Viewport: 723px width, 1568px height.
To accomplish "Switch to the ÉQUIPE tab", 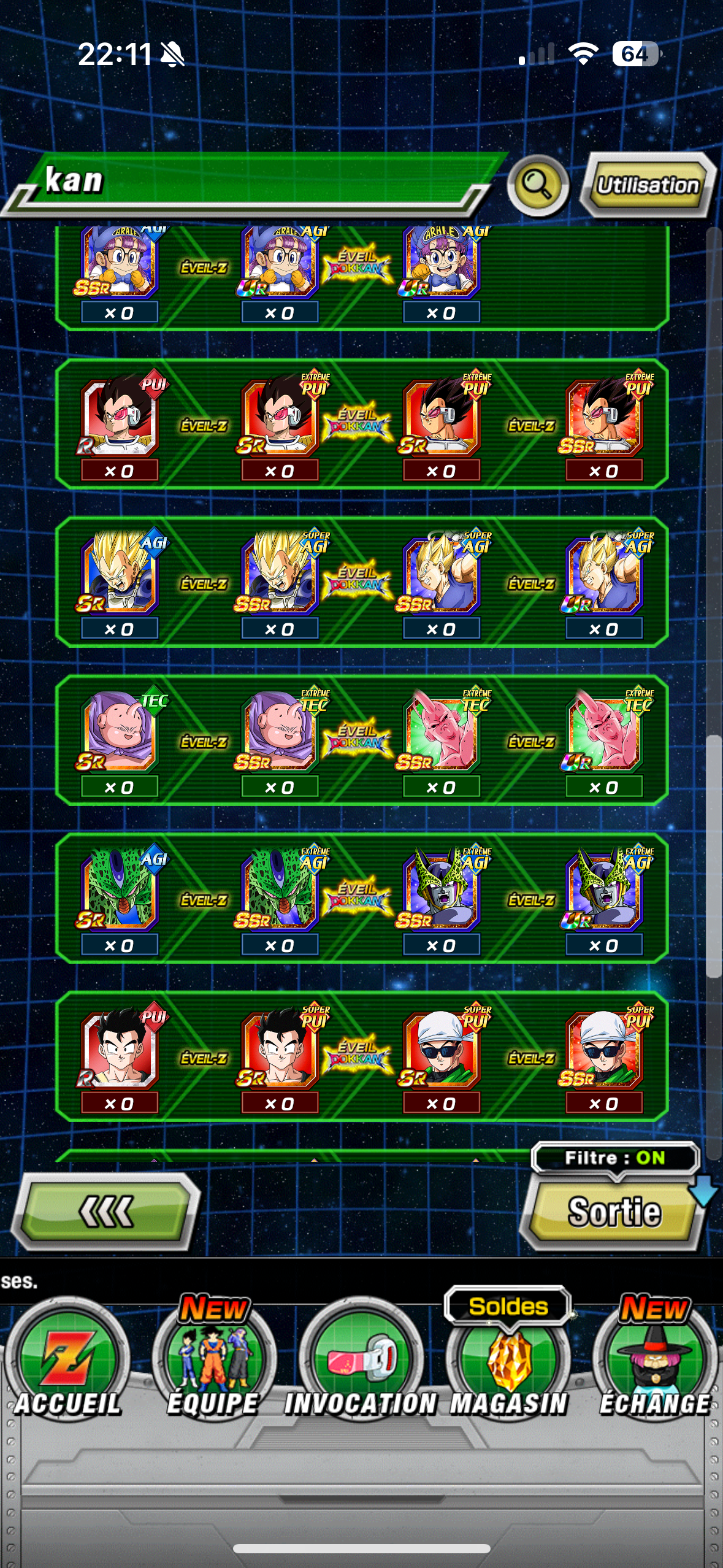I will [x=213, y=1362].
